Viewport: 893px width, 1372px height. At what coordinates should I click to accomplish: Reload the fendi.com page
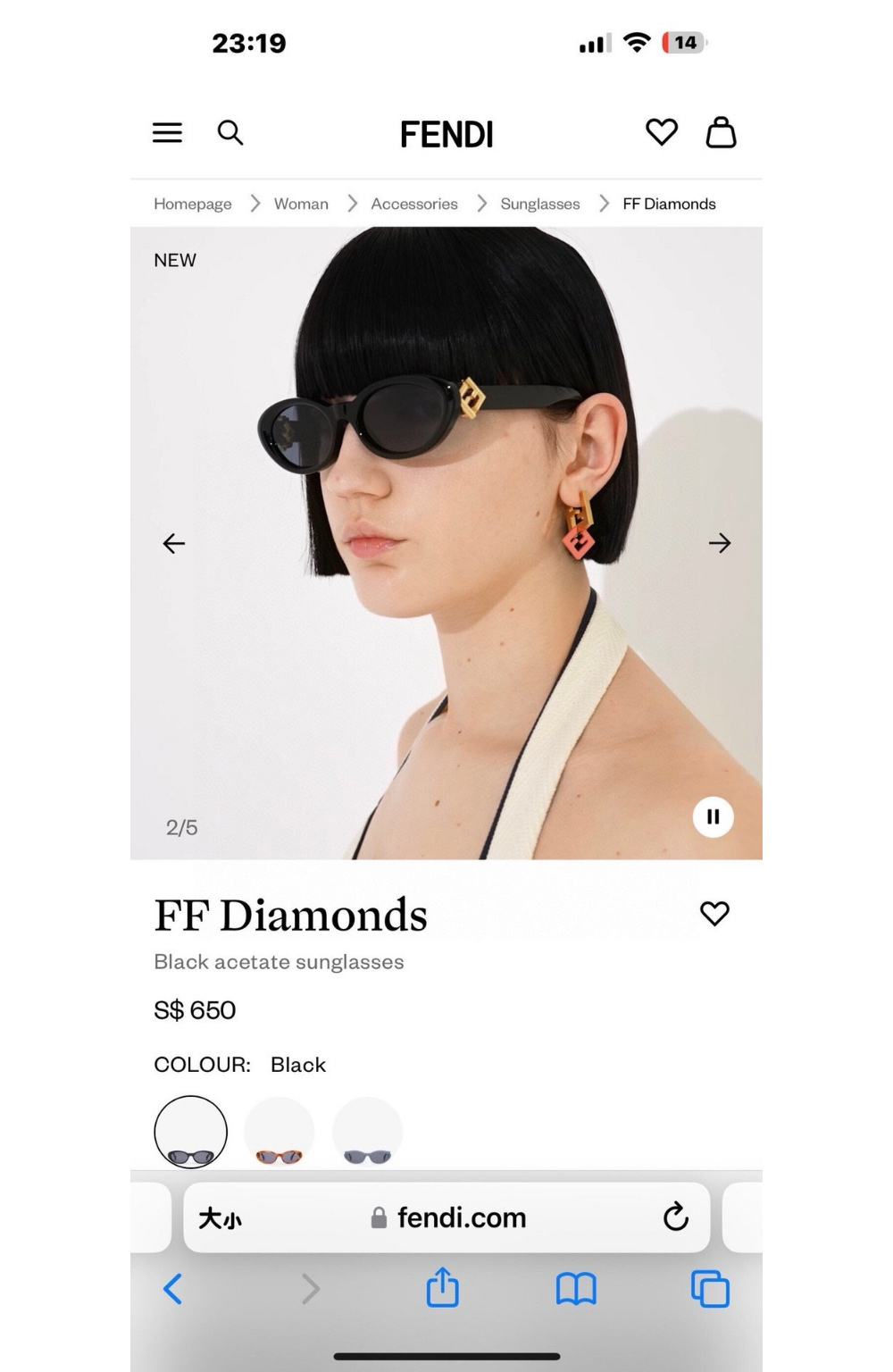coord(675,1217)
